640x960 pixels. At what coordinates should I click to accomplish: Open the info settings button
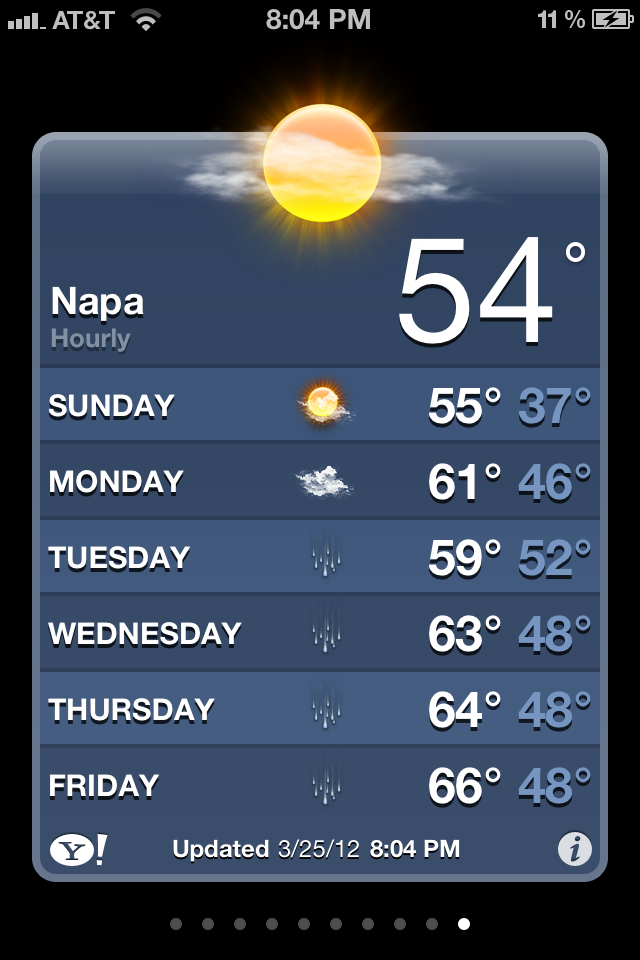point(574,850)
